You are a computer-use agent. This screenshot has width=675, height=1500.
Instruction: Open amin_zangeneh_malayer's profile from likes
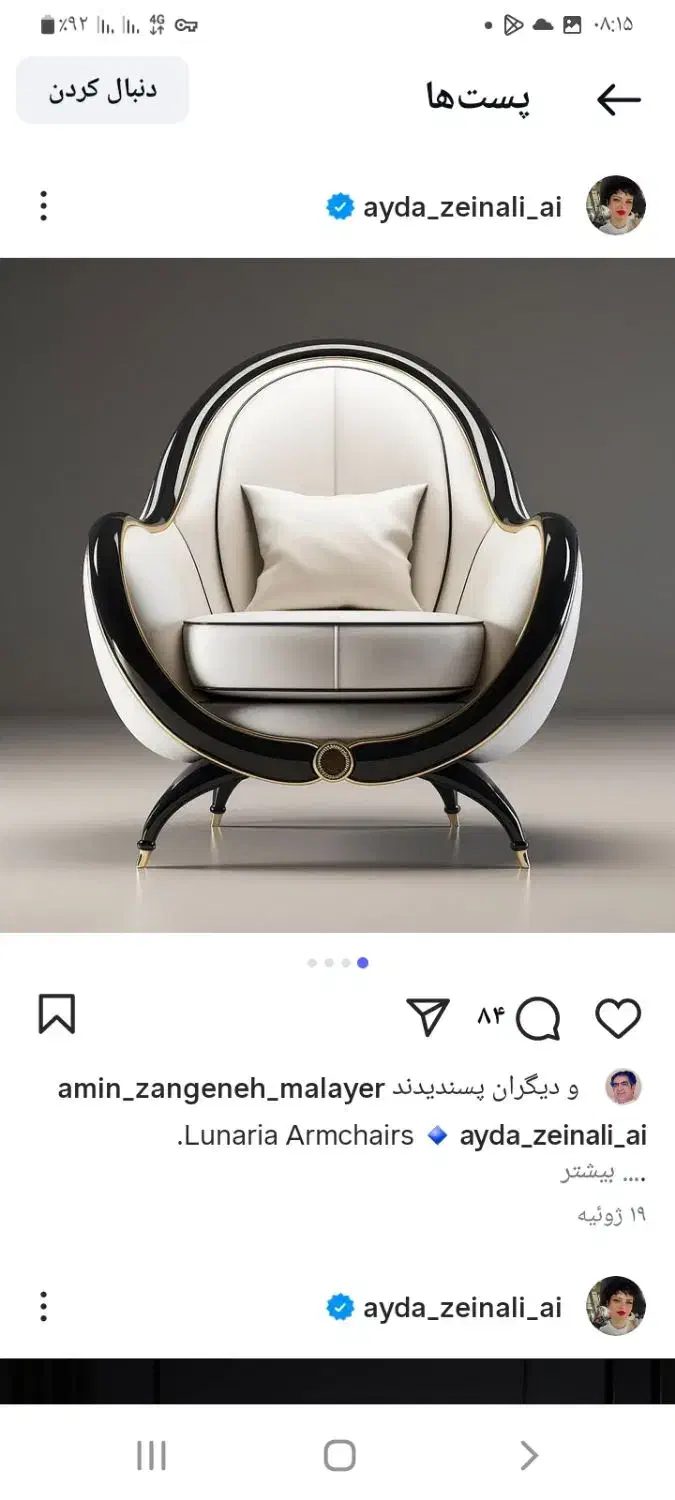tap(221, 1088)
